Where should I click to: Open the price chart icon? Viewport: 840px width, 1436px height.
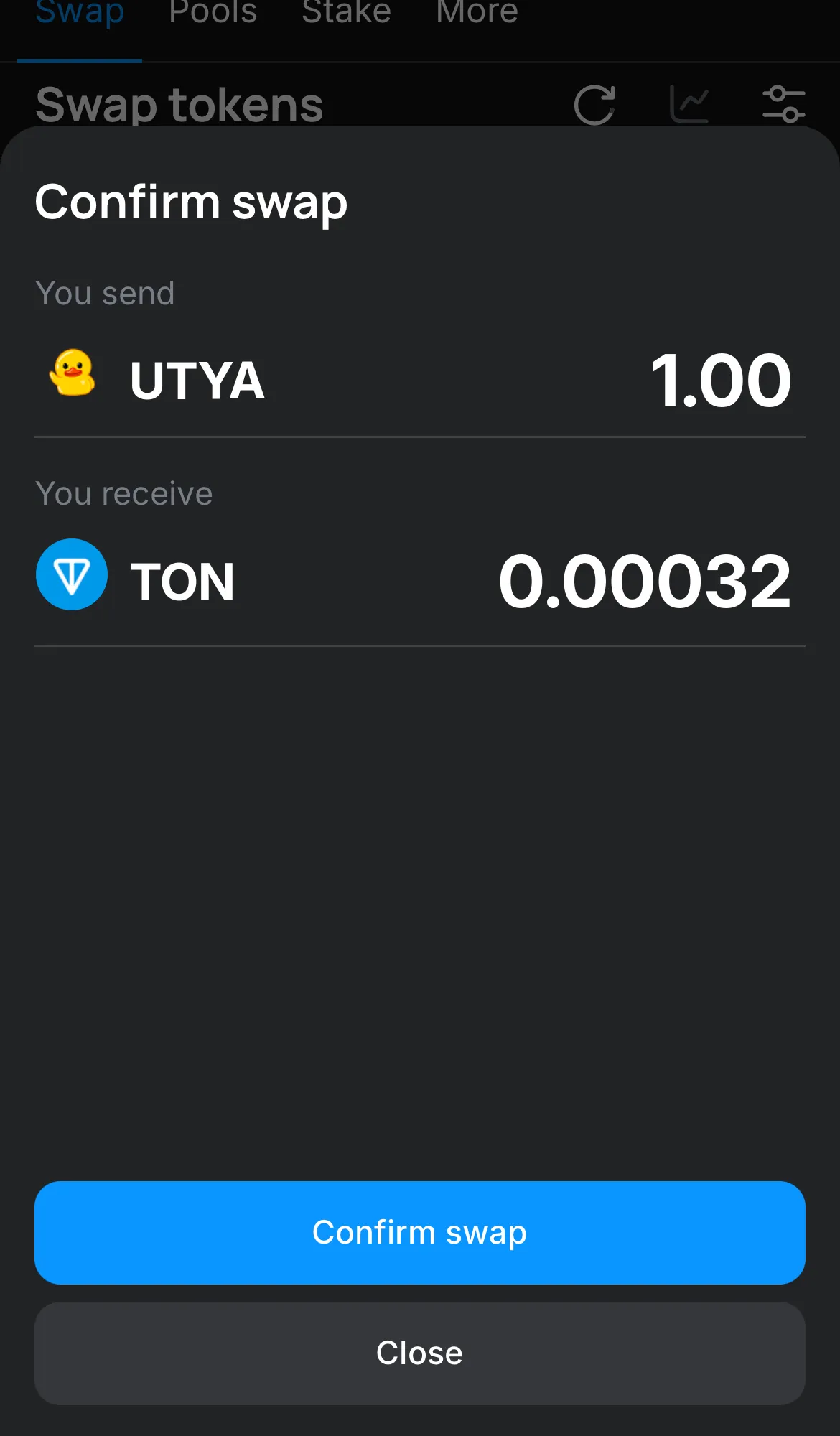click(x=689, y=105)
